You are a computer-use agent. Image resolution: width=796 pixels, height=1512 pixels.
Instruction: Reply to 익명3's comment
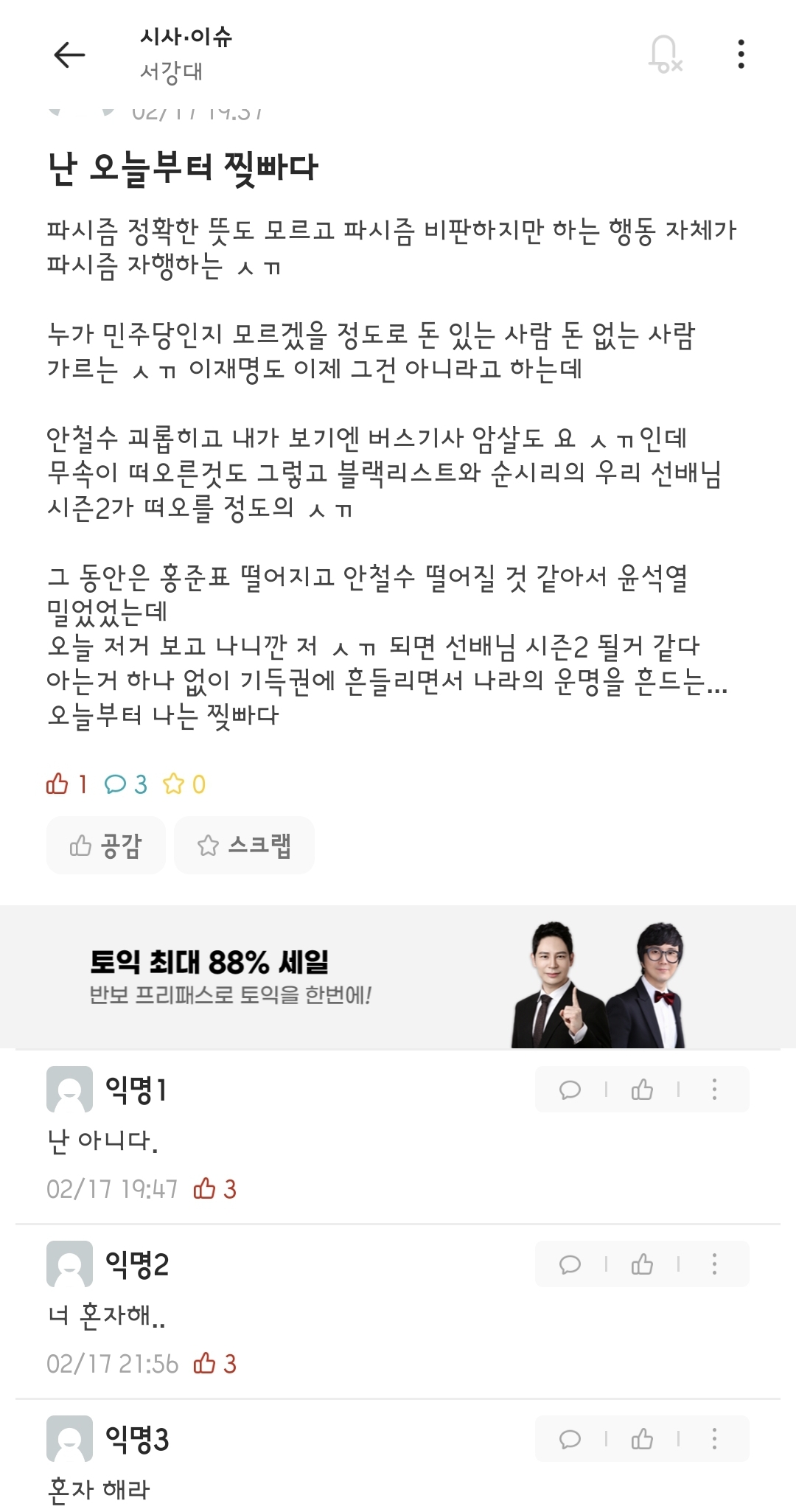[x=570, y=1439]
